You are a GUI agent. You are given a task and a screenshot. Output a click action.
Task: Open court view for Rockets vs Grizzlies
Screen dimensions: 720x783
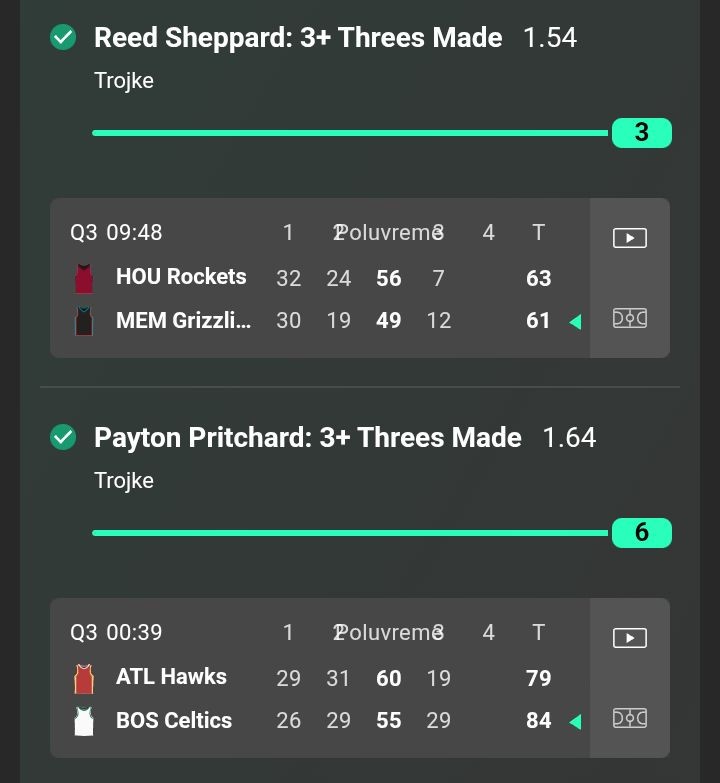629,318
